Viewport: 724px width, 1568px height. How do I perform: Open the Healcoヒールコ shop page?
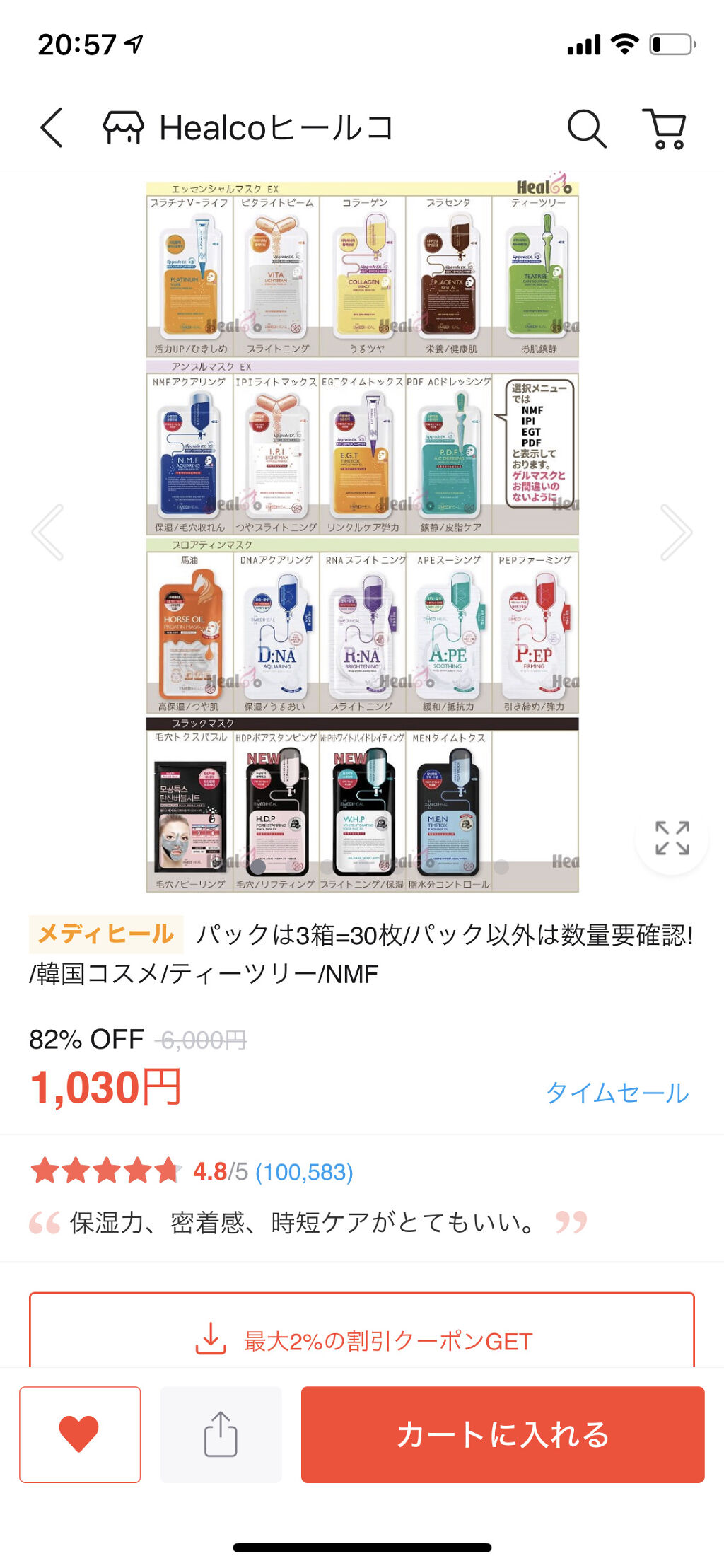coord(249,128)
